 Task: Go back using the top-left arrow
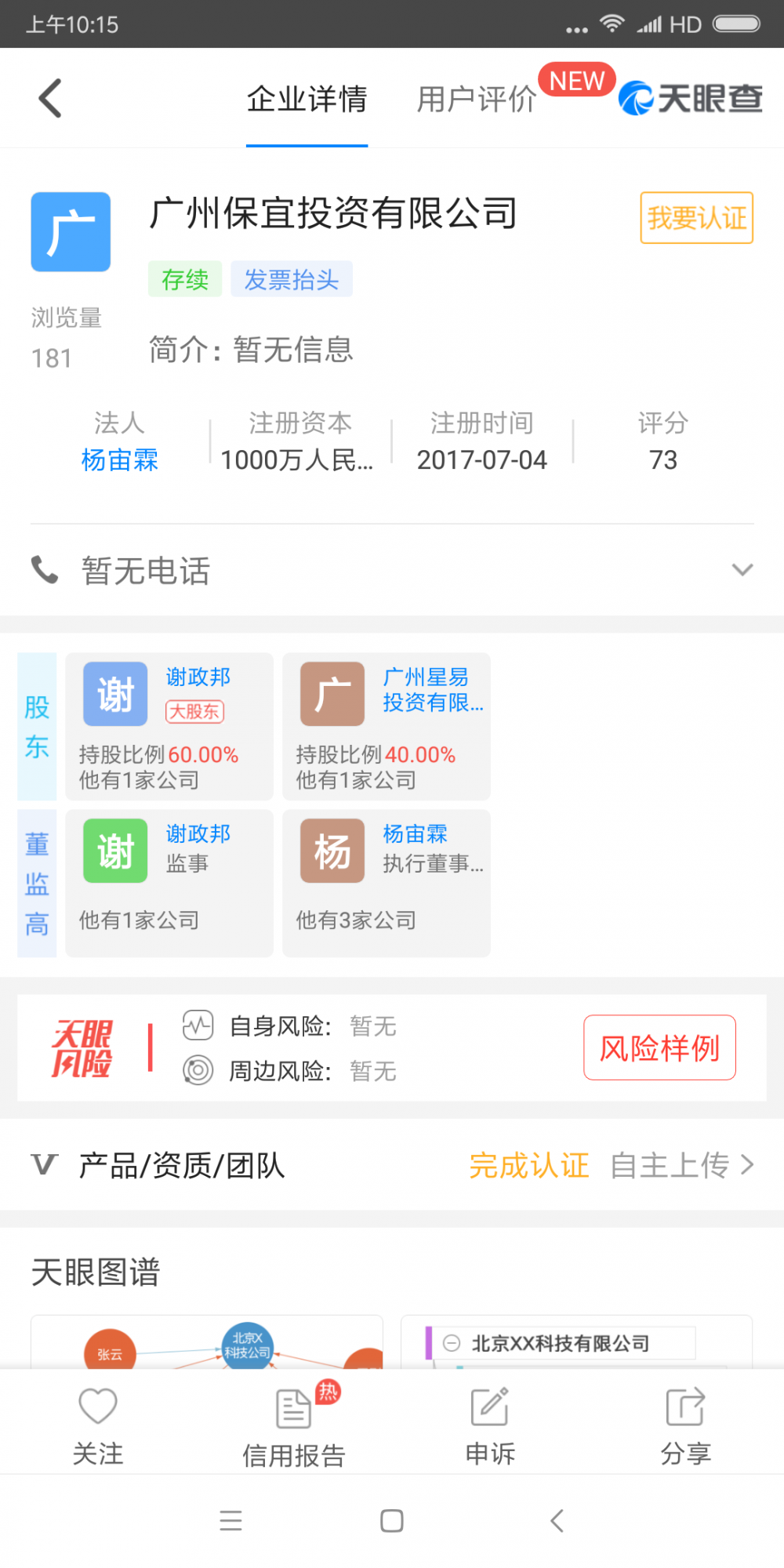[50, 99]
